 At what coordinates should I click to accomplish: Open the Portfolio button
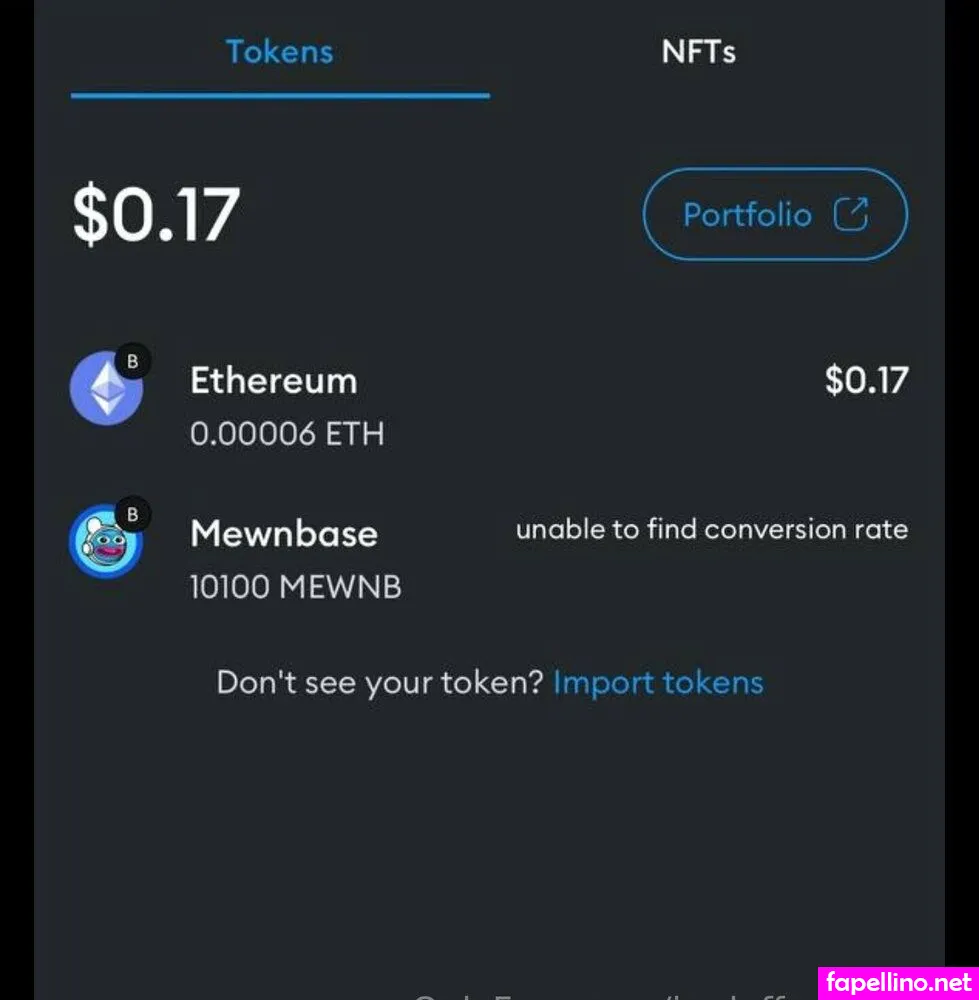coord(774,214)
